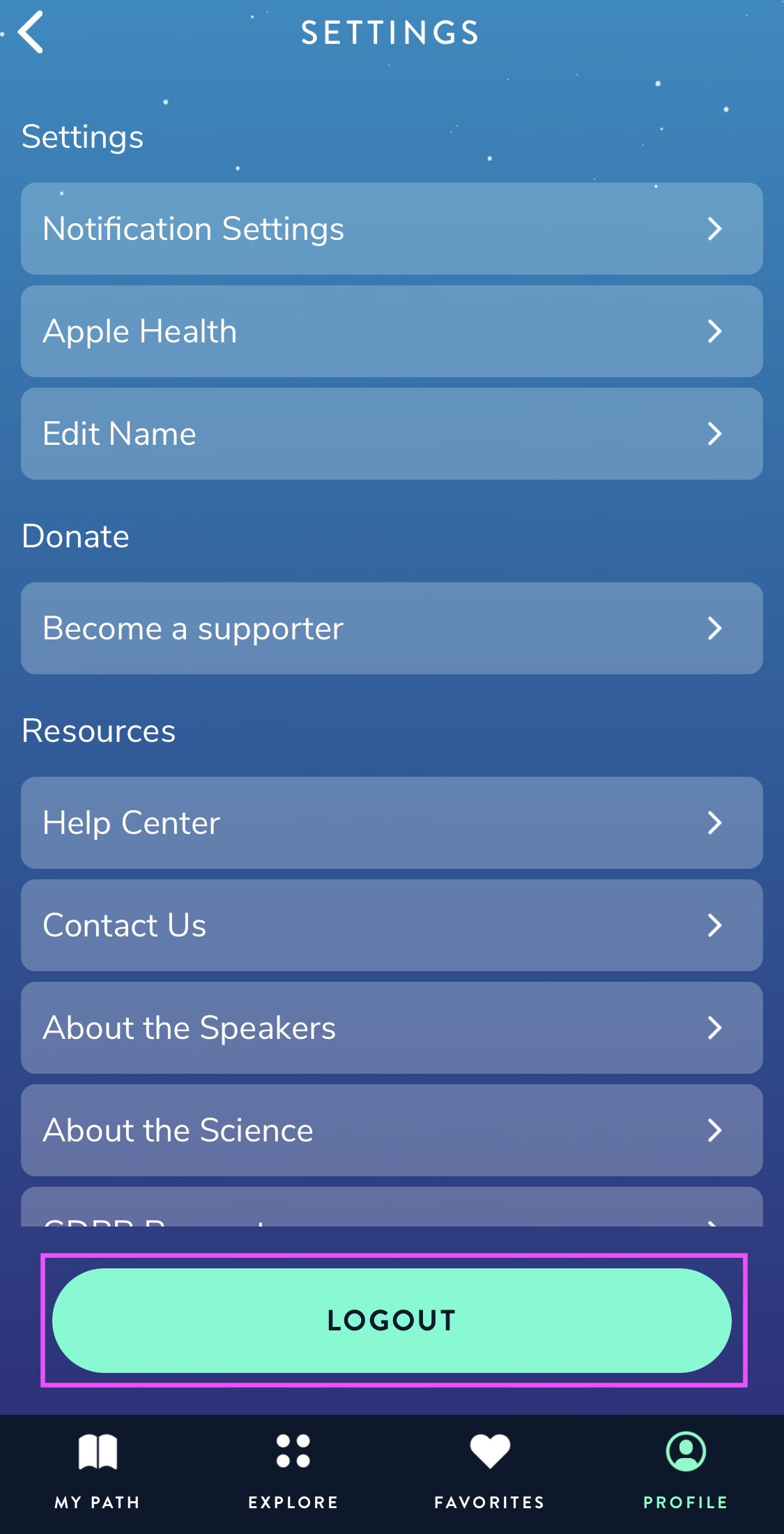The height and width of the screenshot is (1534, 784).
Task: Tap the Logout button
Action: click(392, 1321)
